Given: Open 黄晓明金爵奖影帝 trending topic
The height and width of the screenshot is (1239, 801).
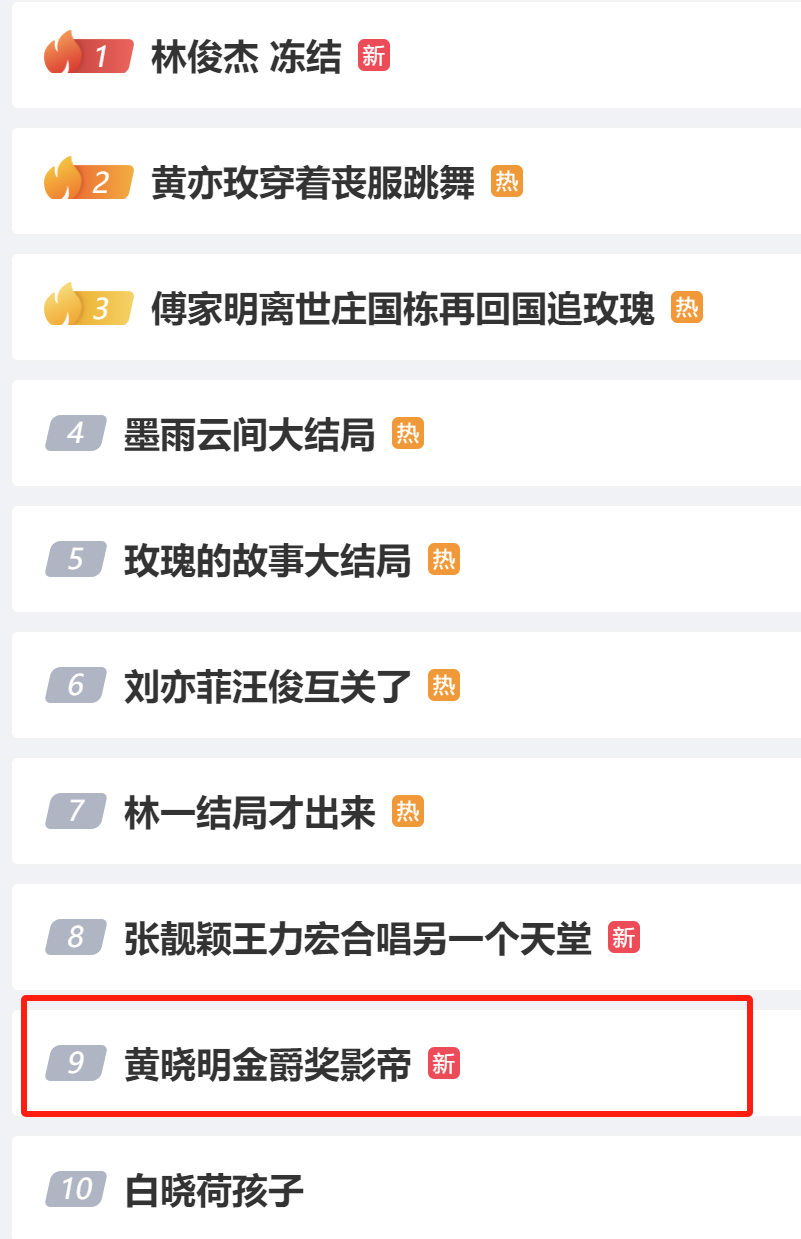Looking at the screenshot, I should (267, 1064).
